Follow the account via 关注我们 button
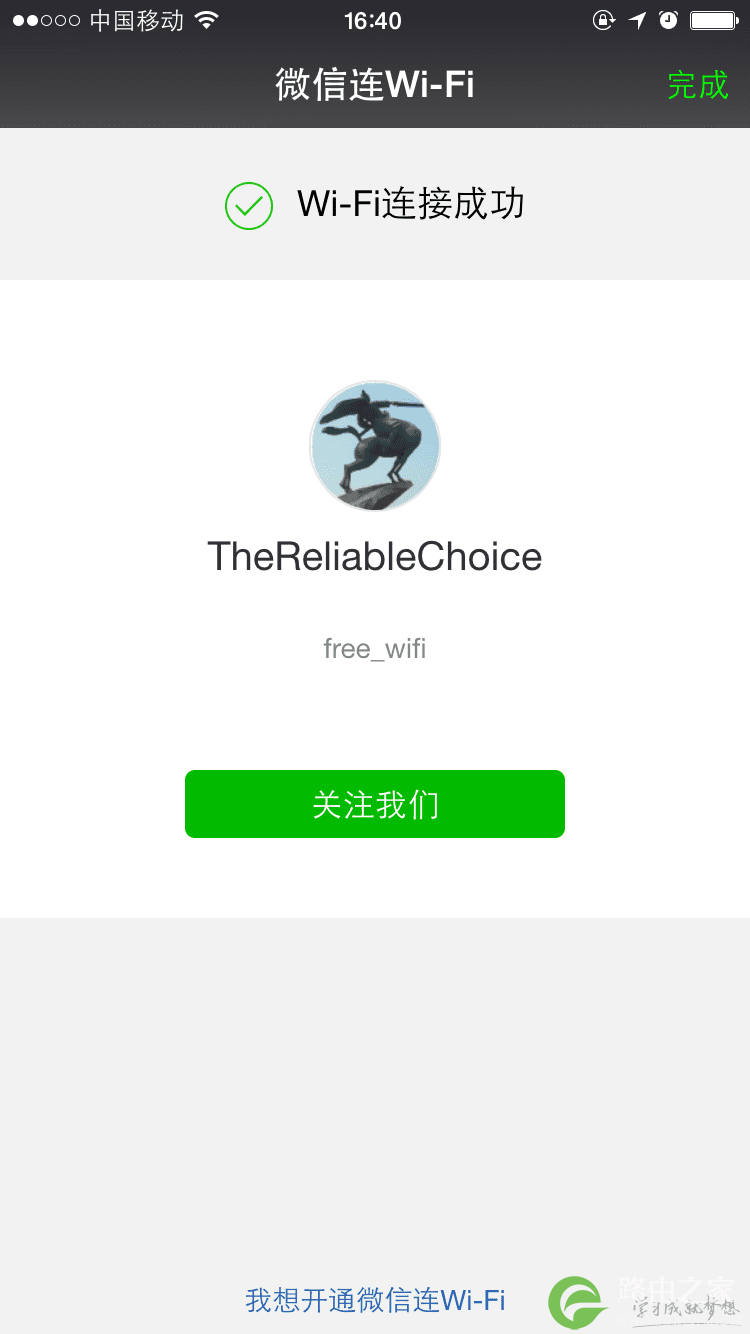The height and width of the screenshot is (1334, 750). point(375,804)
